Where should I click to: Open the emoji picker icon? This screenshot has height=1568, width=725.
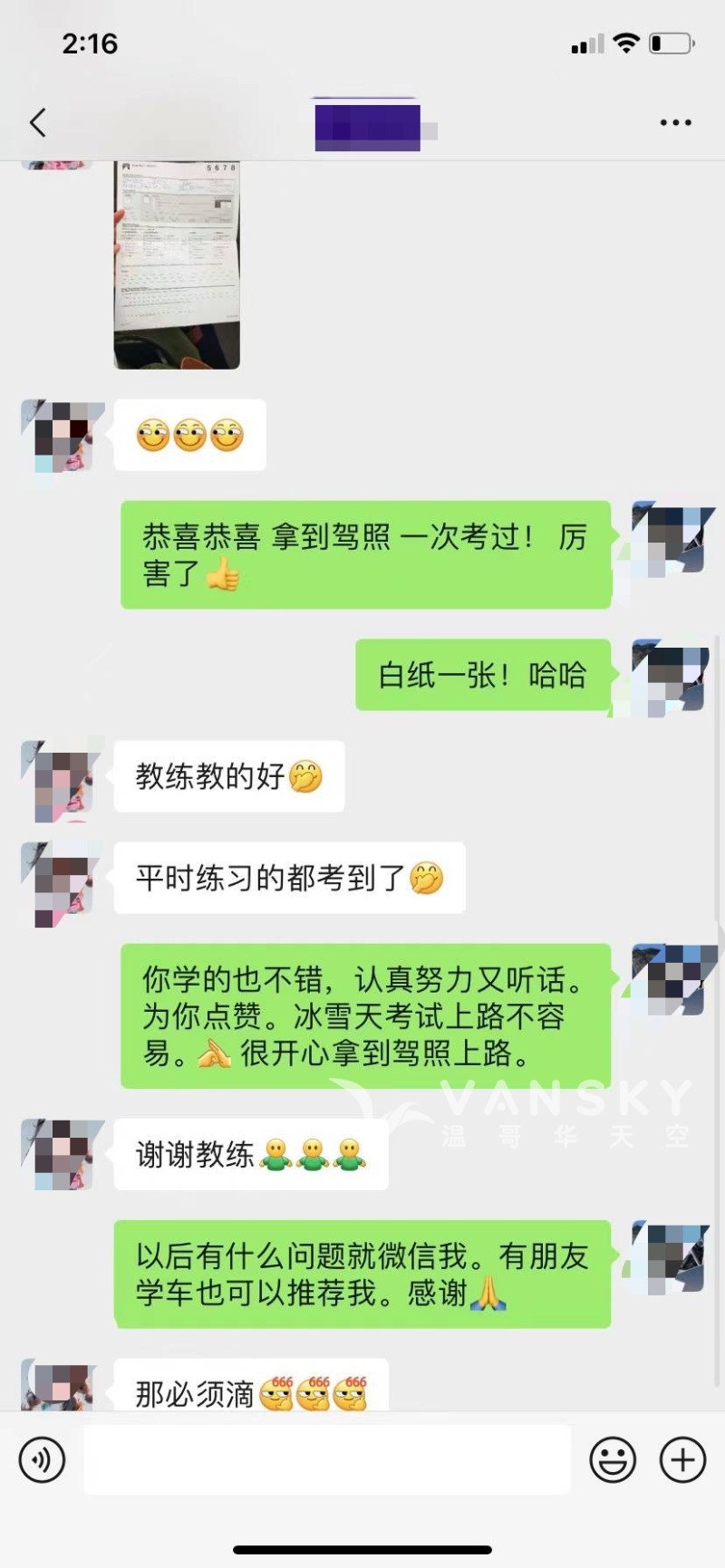pyautogui.click(x=613, y=1459)
